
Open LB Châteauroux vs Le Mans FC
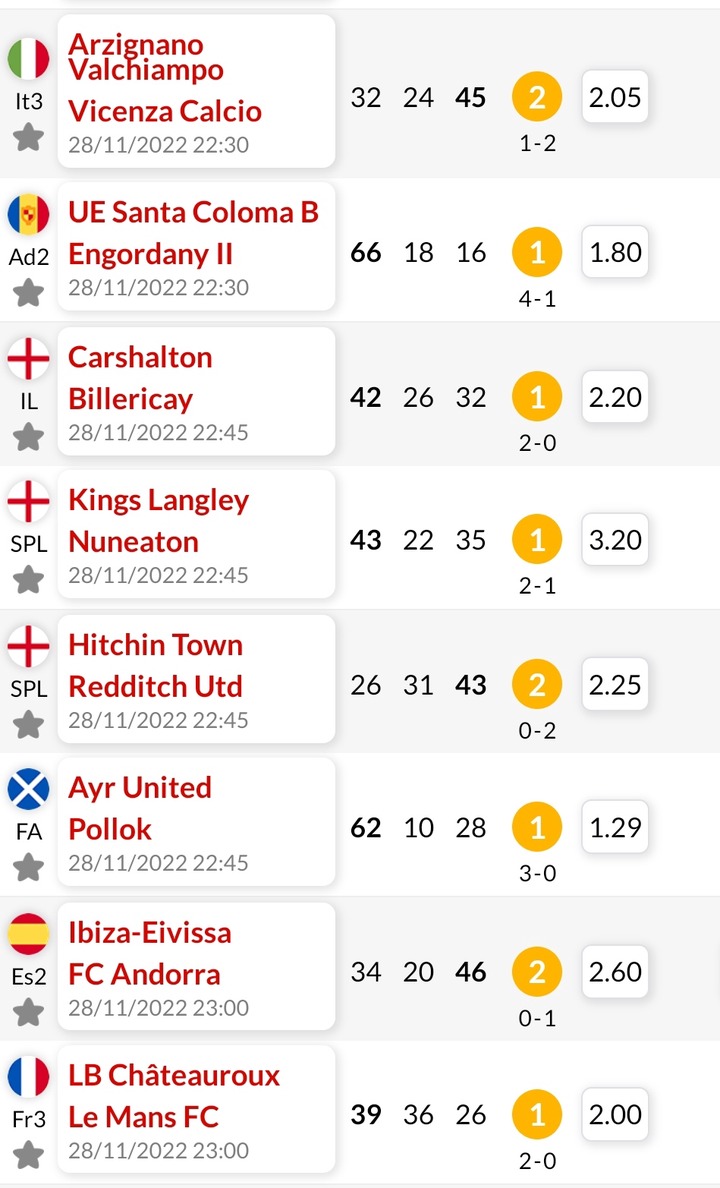tap(196, 1109)
